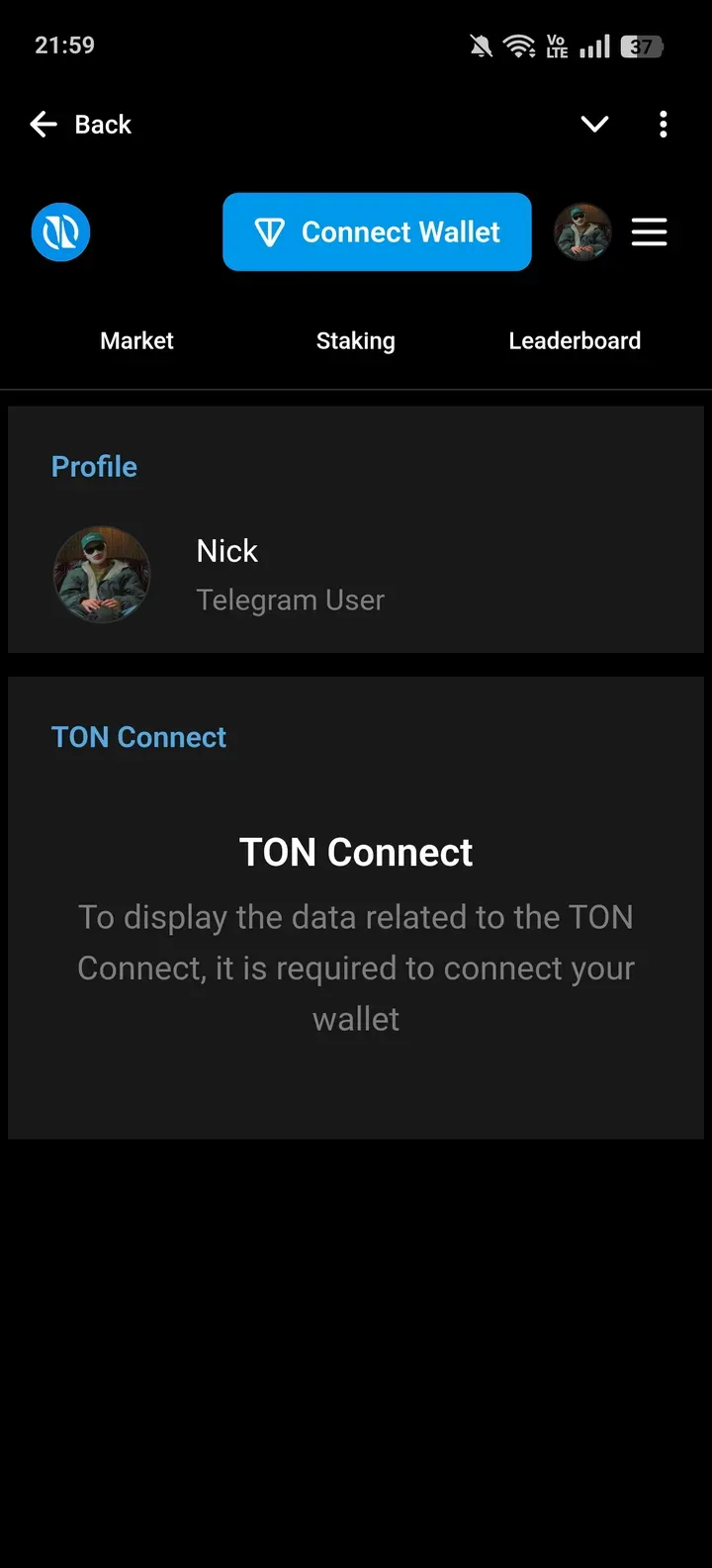This screenshot has width=712, height=1568.
Task: Select the username Nick
Action: pyautogui.click(x=226, y=550)
